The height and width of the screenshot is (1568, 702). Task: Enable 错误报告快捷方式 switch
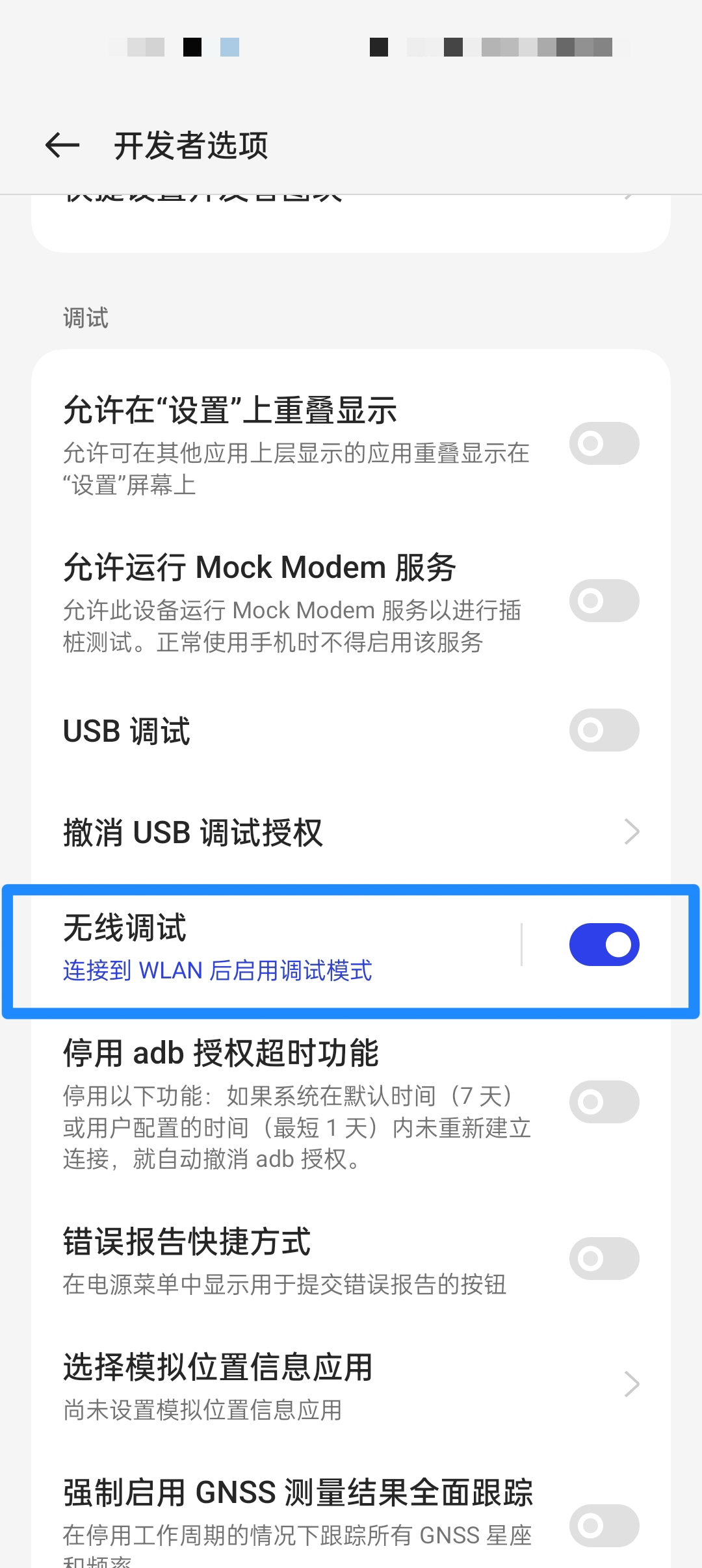[604, 1259]
